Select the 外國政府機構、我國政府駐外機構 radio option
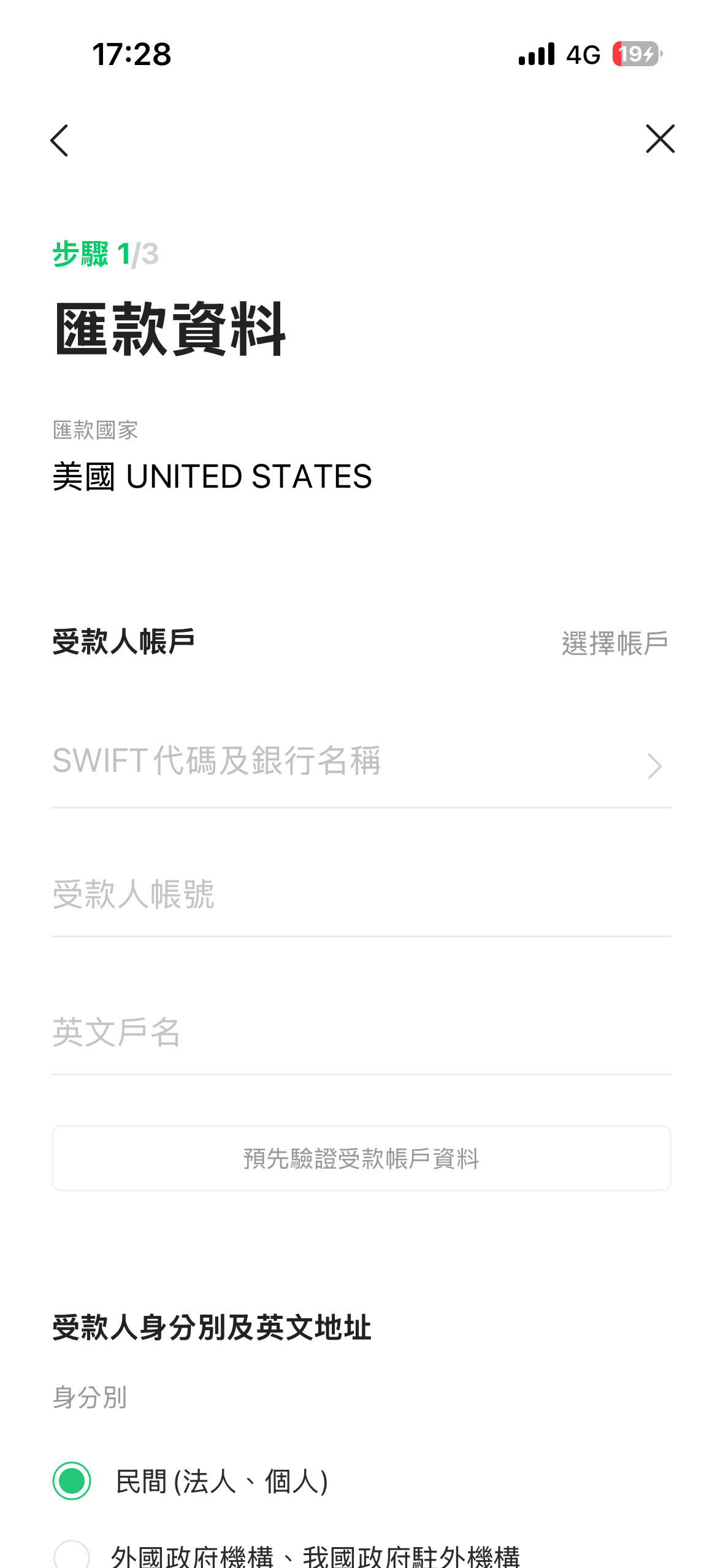This screenshot has width=723, height=1568. (72, 1555)
